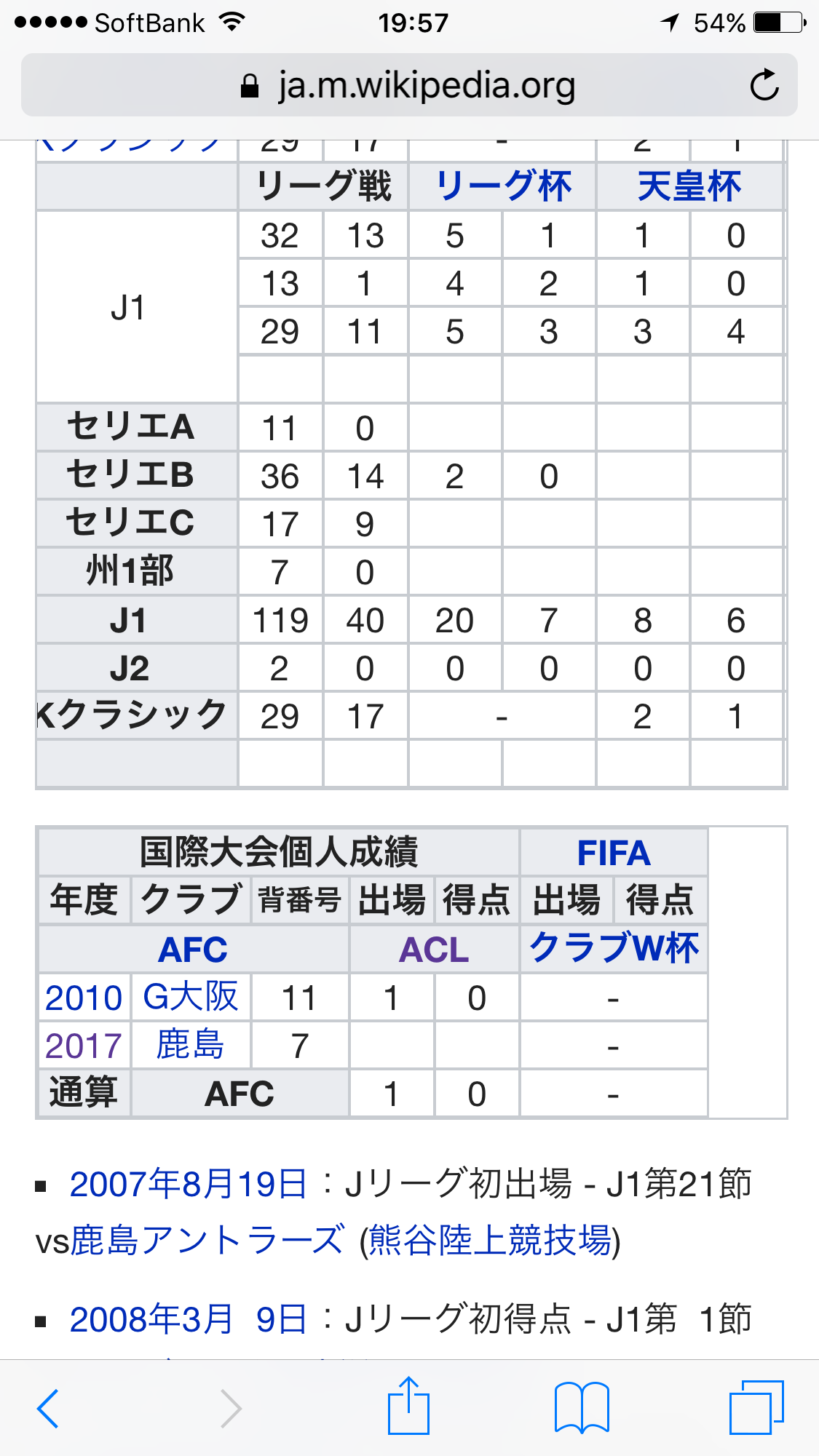
Task: Open the 2010 season link
Action: pos(83,998)
